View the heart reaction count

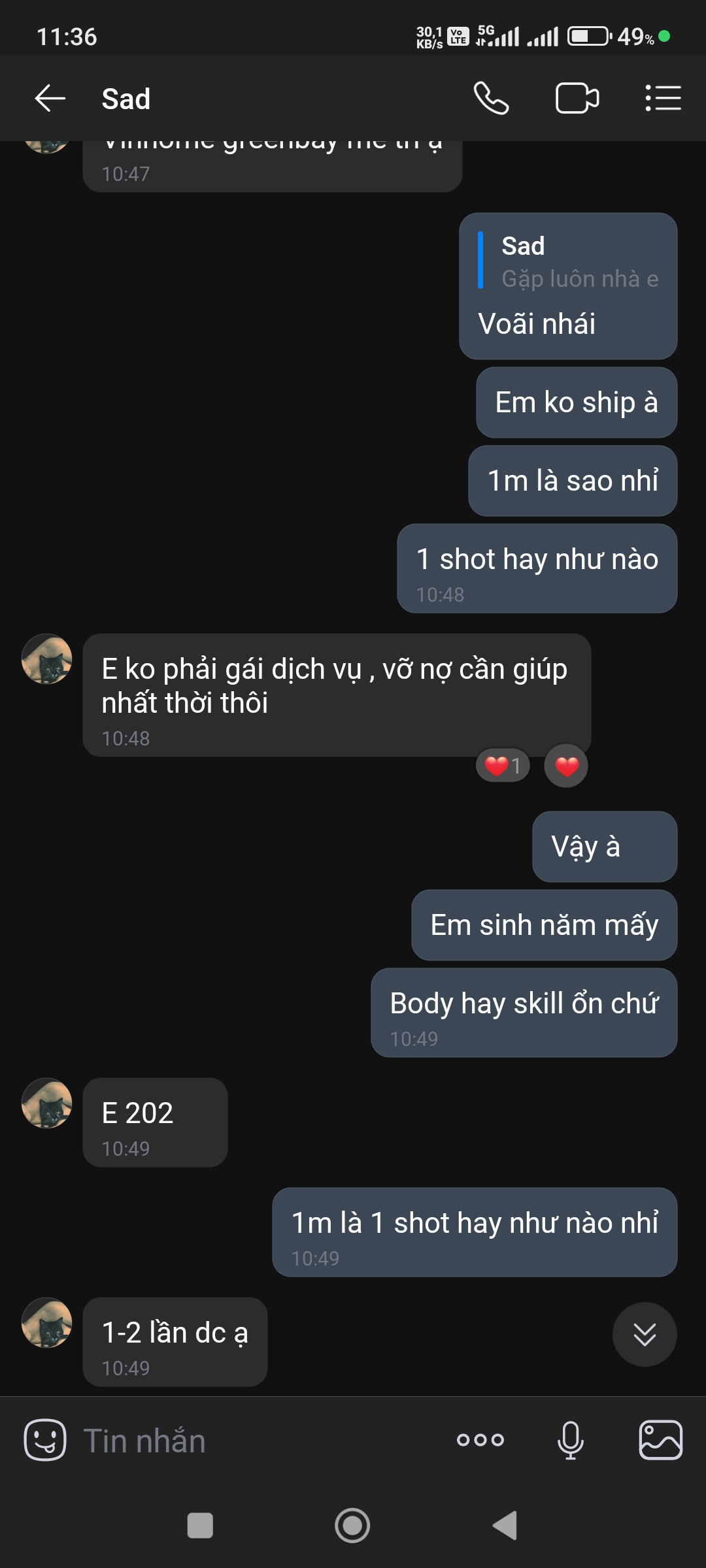[x=503, y=765]
